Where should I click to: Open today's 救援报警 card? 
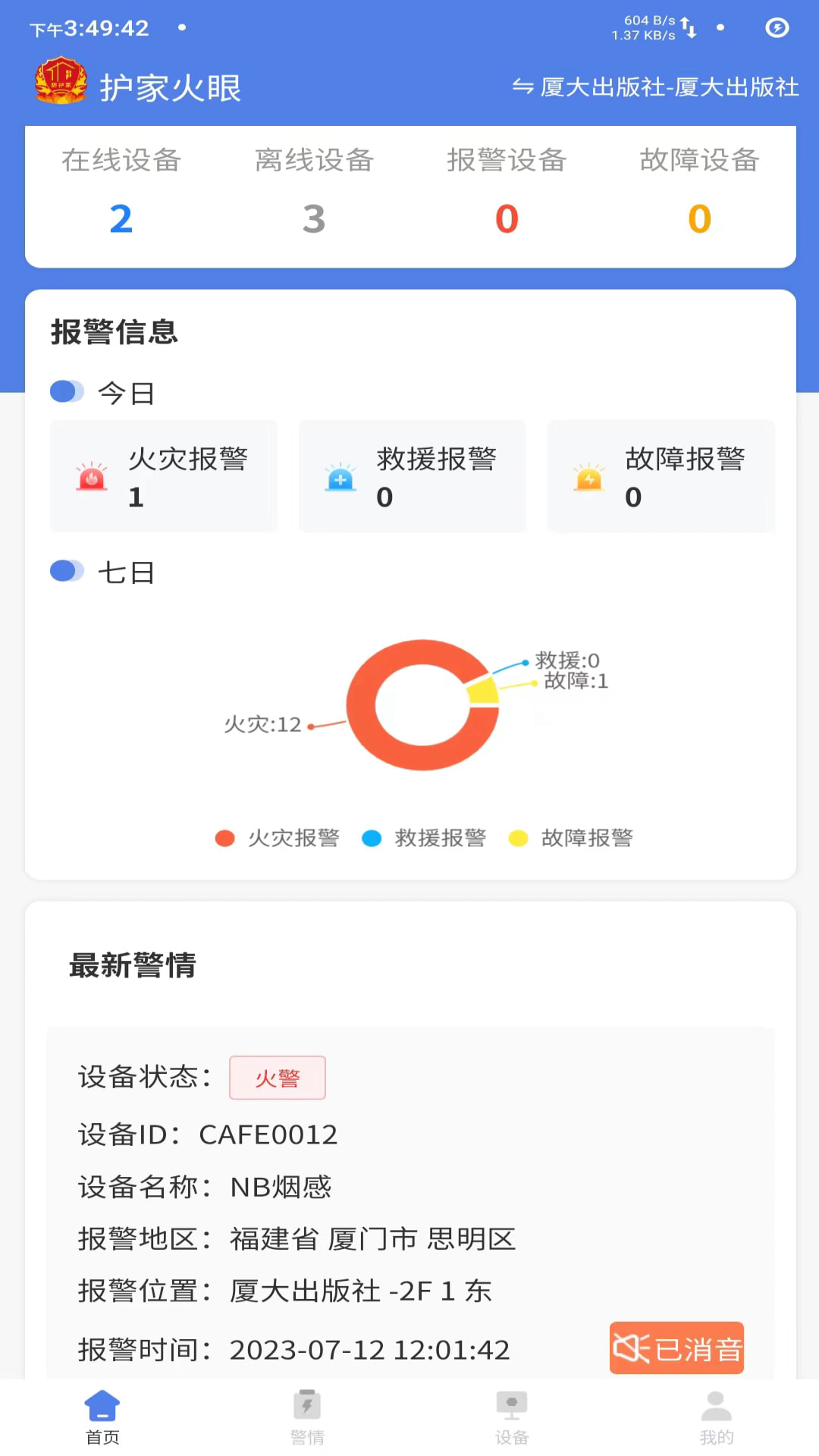[412, 476]
